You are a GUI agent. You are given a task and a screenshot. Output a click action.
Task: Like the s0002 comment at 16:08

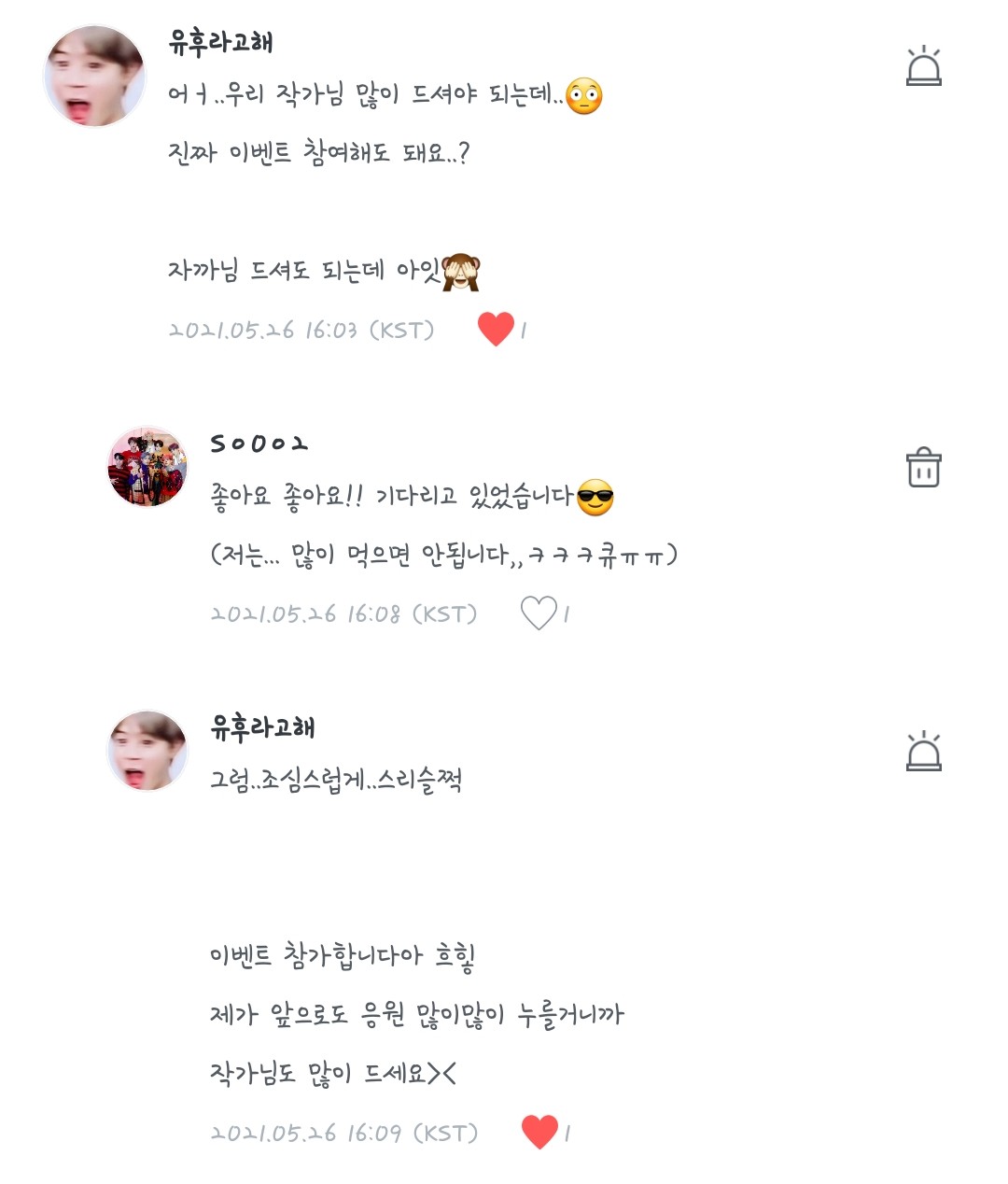[x=539, y=613]
